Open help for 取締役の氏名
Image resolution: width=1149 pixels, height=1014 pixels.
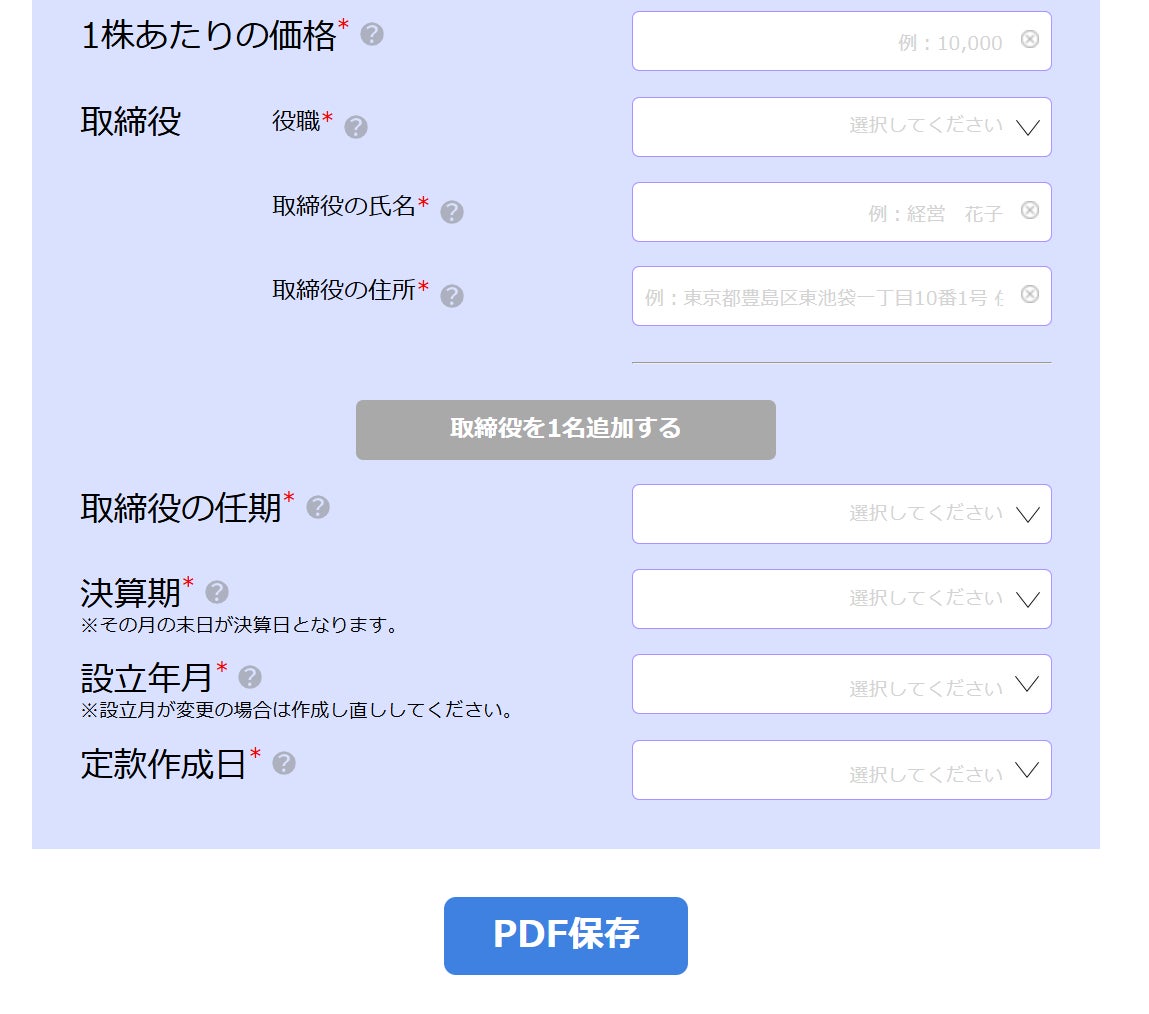[x=452, y=212]
